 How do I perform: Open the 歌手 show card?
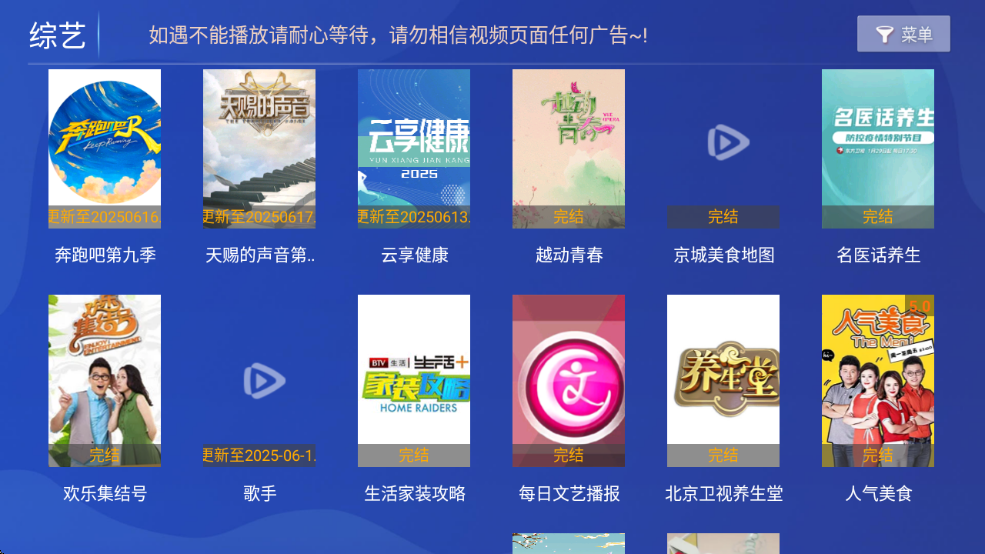point(259,381)
